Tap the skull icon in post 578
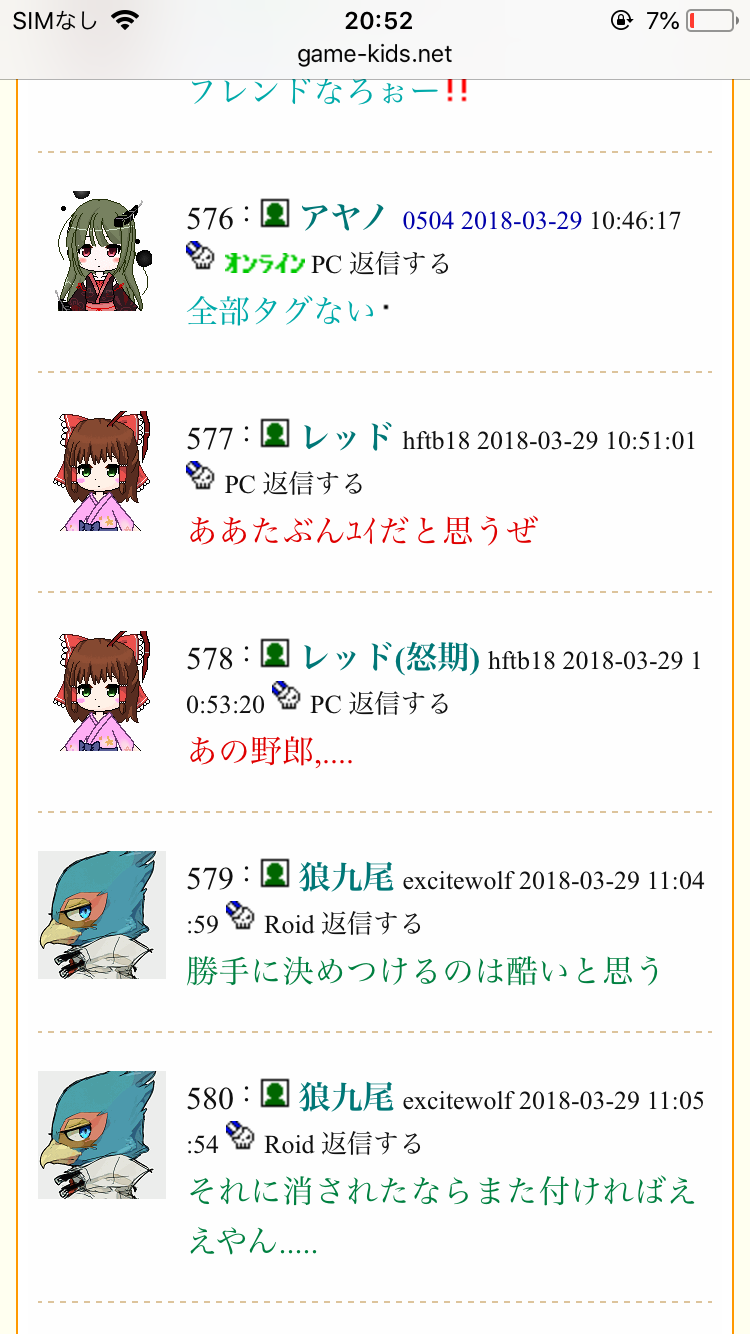The height and width of the screenshot is (1334, 750). point(287,696)
